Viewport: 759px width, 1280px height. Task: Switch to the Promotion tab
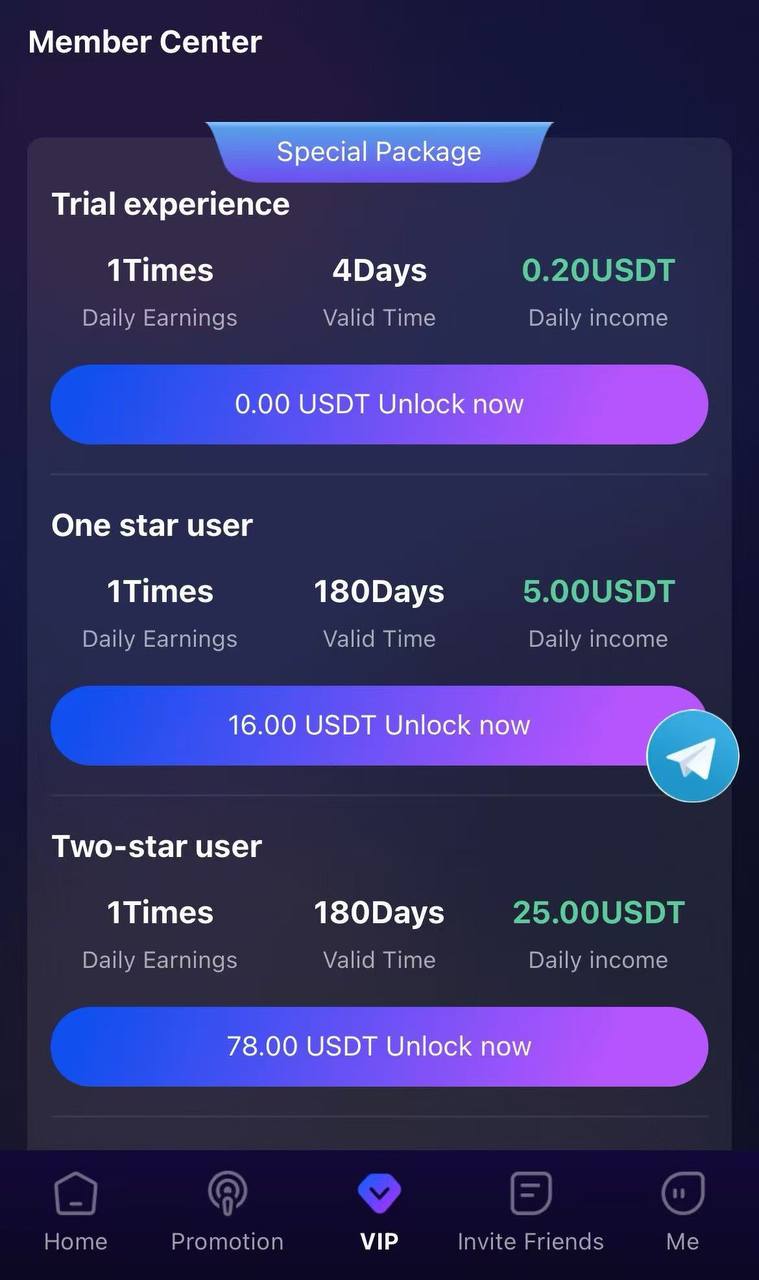227,1212
